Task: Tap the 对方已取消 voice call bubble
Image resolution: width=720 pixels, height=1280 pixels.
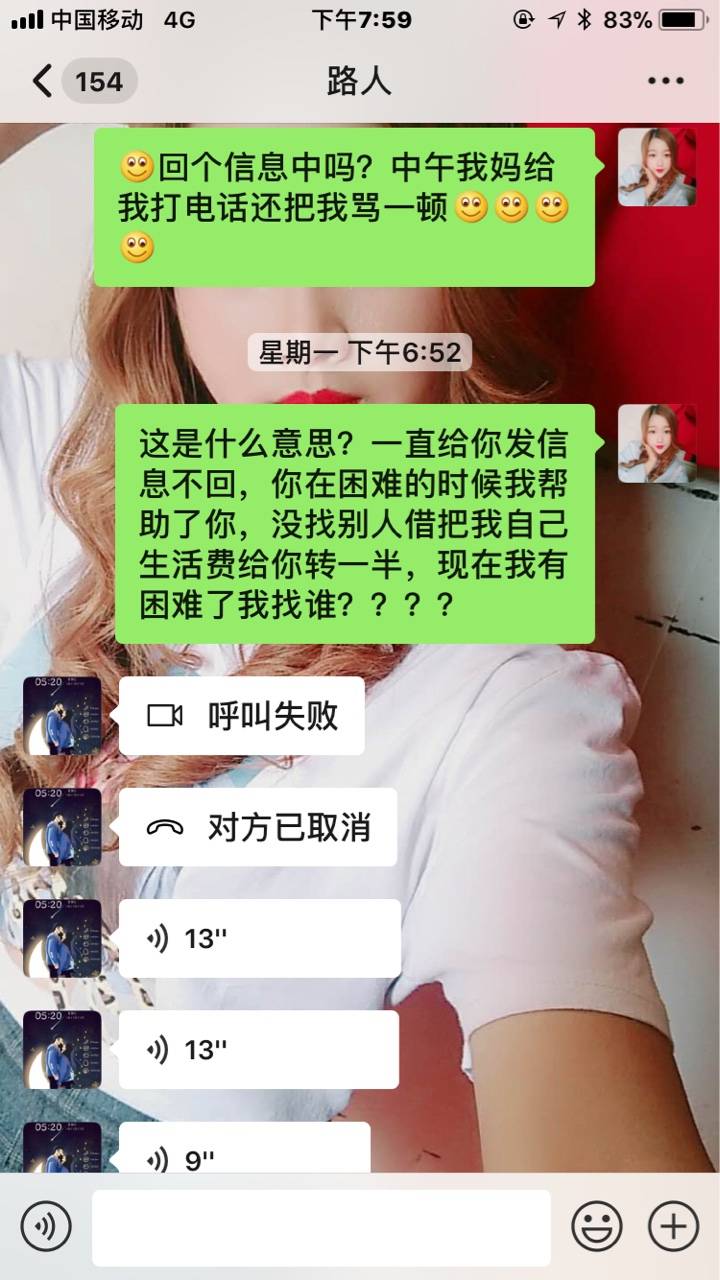Action: point(257,827)
